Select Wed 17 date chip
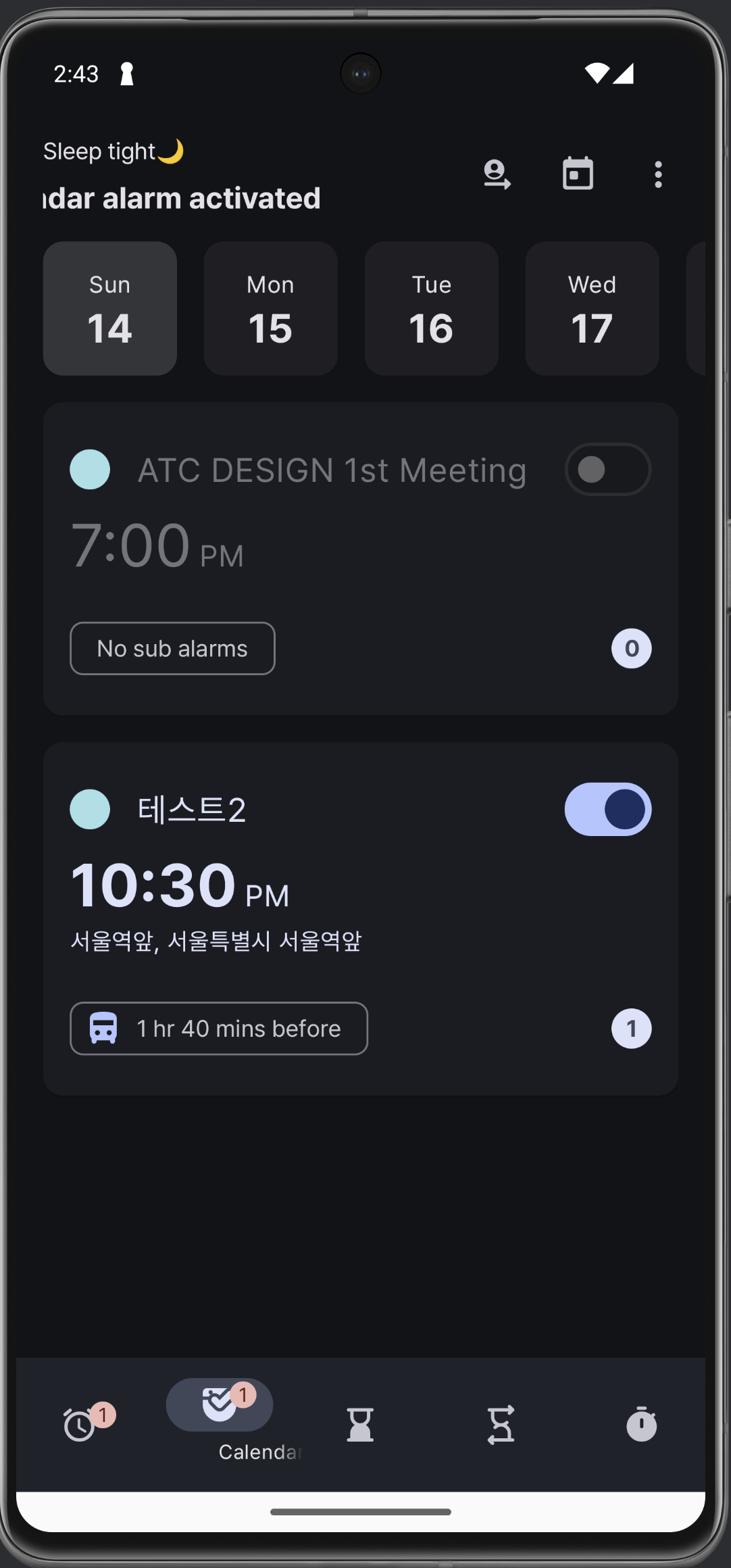731x1568 pixels. point(593,308)
